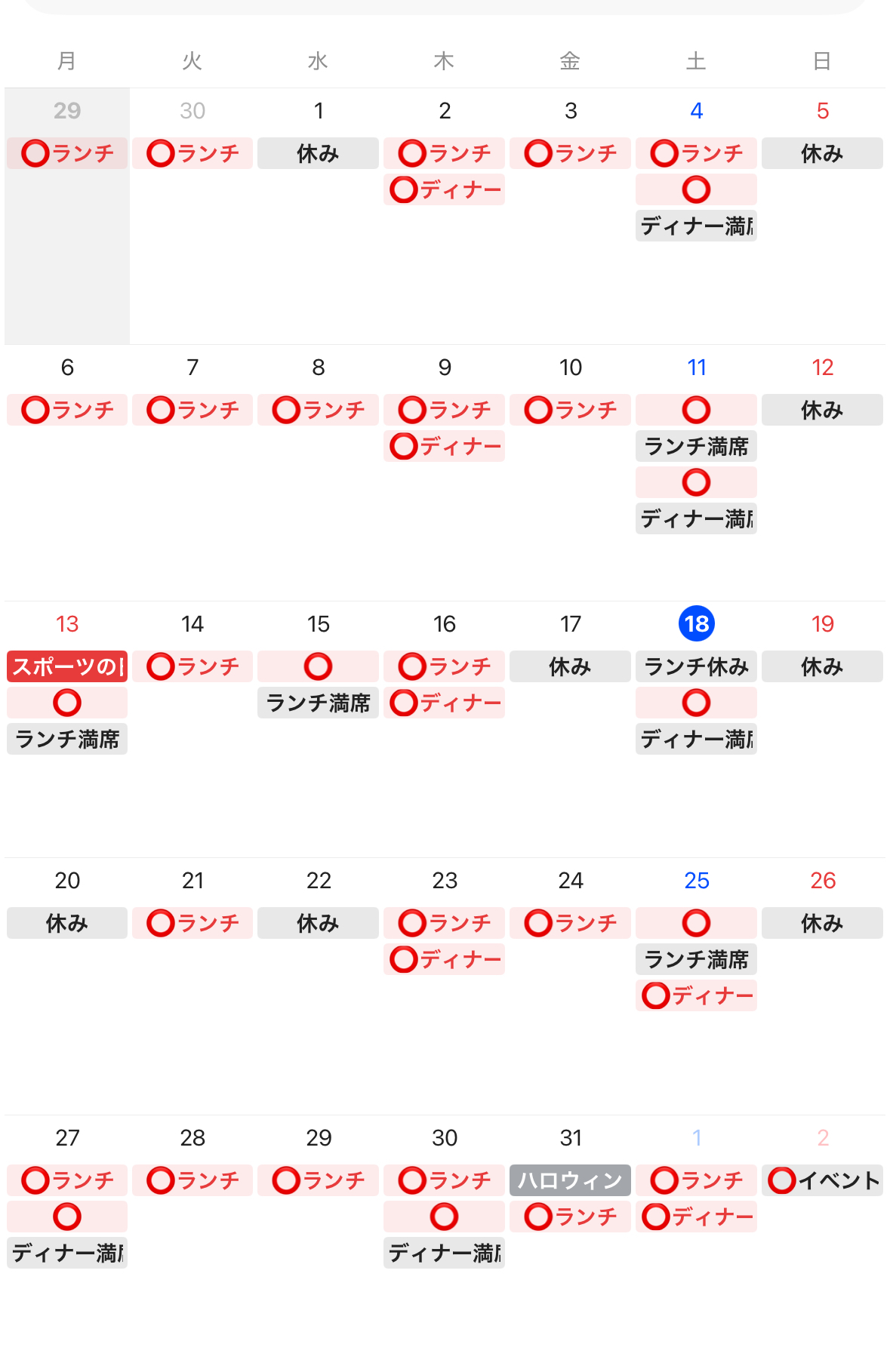Open the ディナー event on the 23rd
Screen dimensions: 890x1372
pos(444,959)
